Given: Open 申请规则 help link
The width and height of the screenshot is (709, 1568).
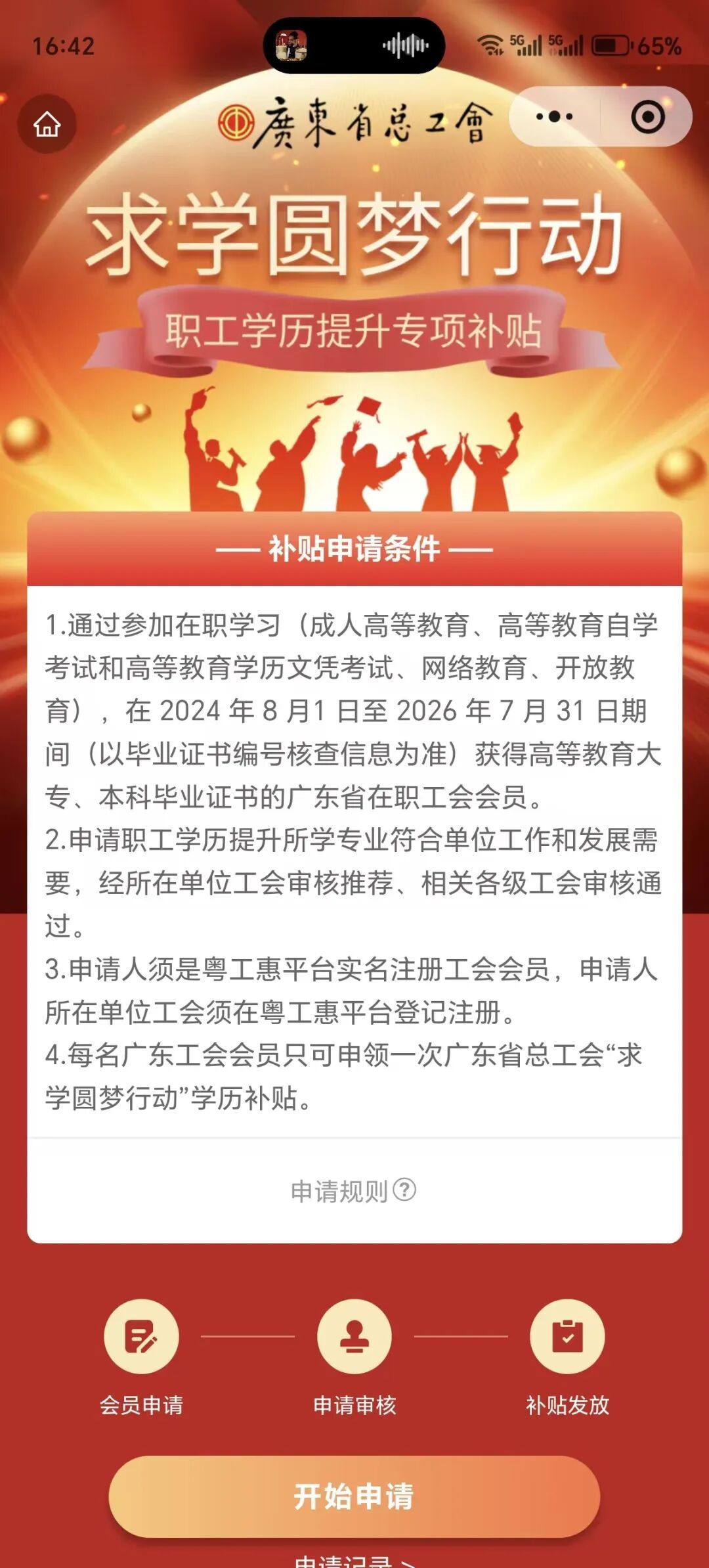Looking at the screenshot, I should click(353, 1191).
